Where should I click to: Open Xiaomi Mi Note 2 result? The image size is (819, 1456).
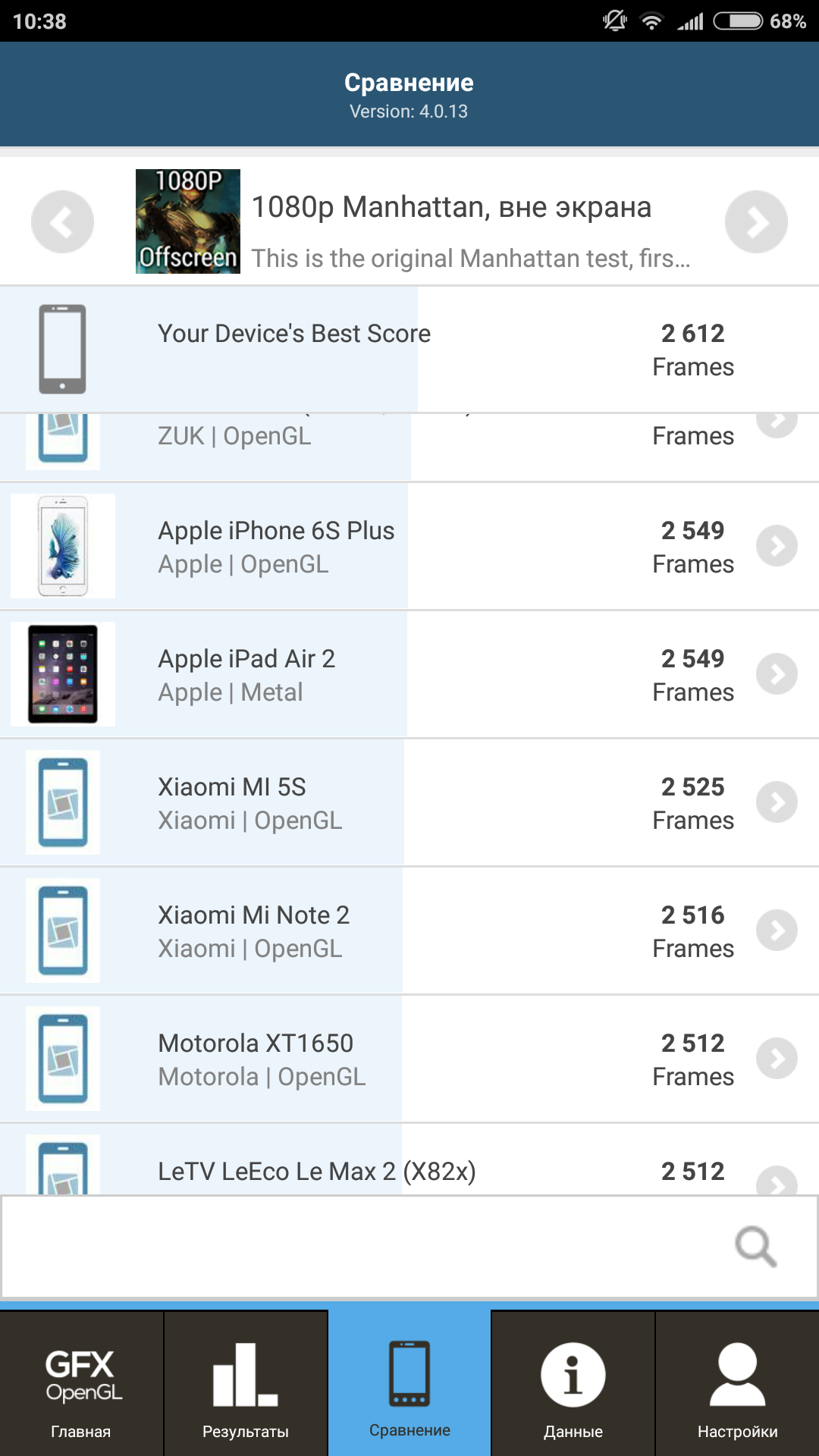point(409,930)
